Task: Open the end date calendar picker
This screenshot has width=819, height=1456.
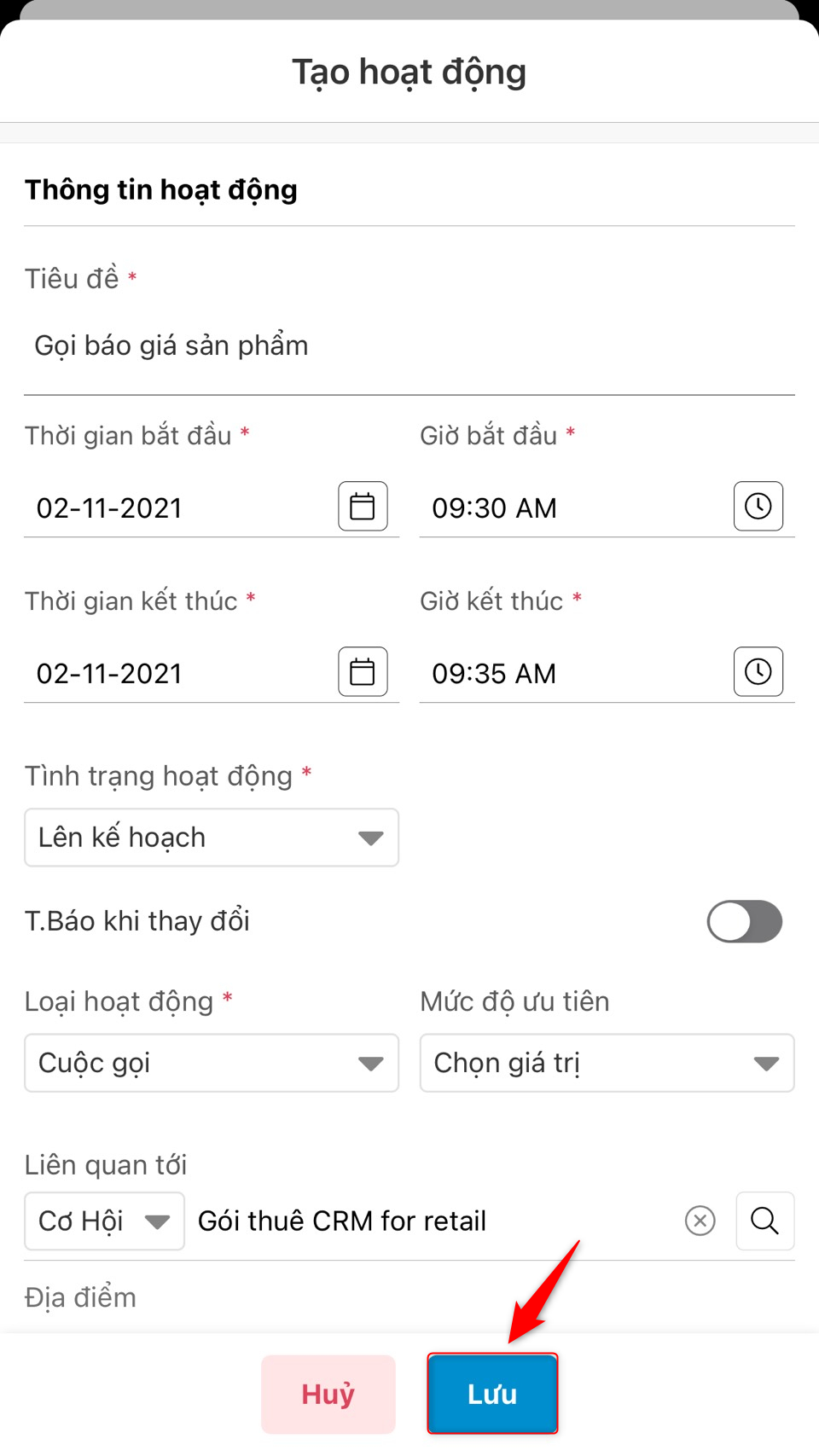Action: (x=363, y=672)
